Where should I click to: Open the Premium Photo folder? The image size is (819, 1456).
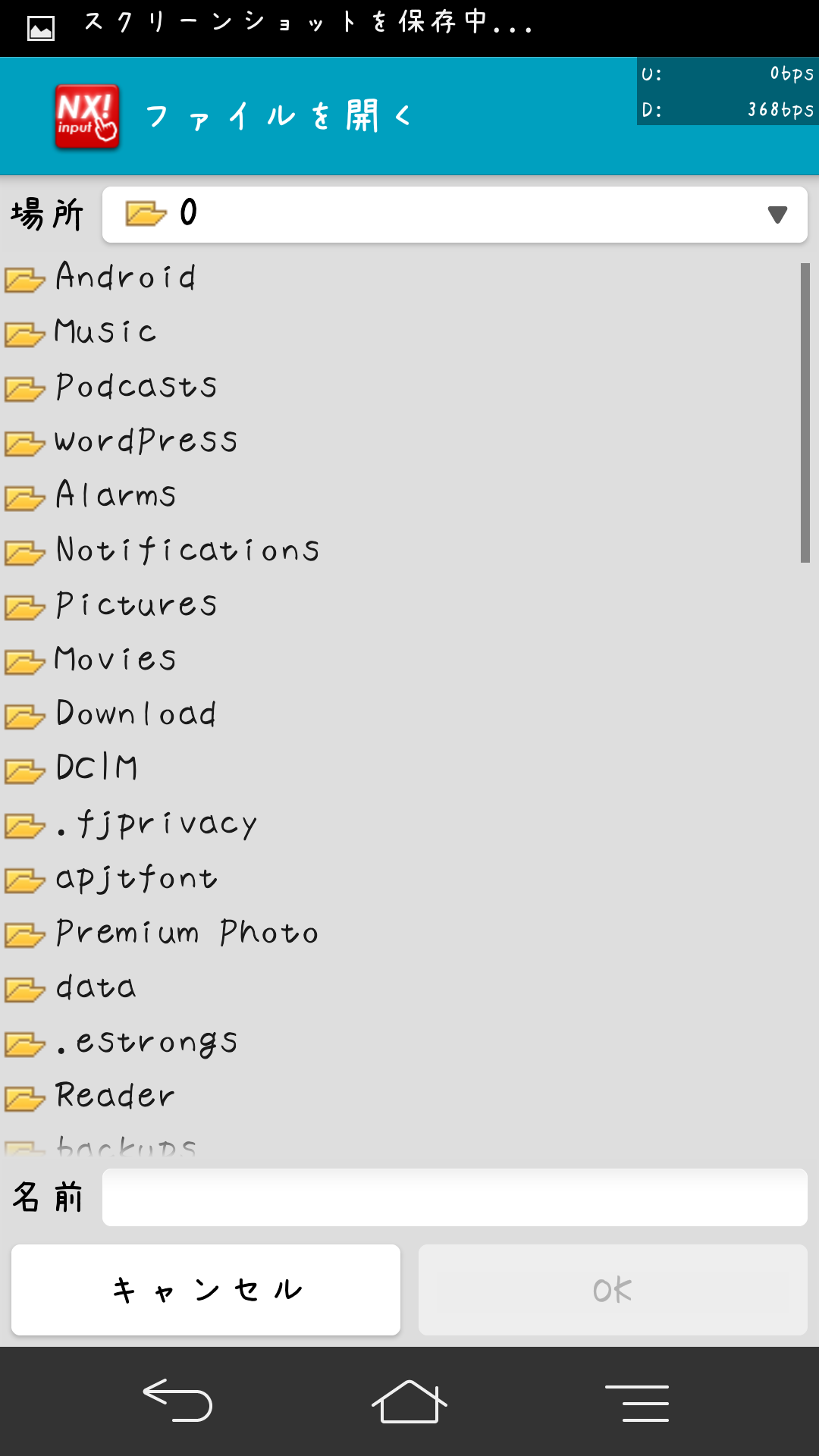point(187,933)
